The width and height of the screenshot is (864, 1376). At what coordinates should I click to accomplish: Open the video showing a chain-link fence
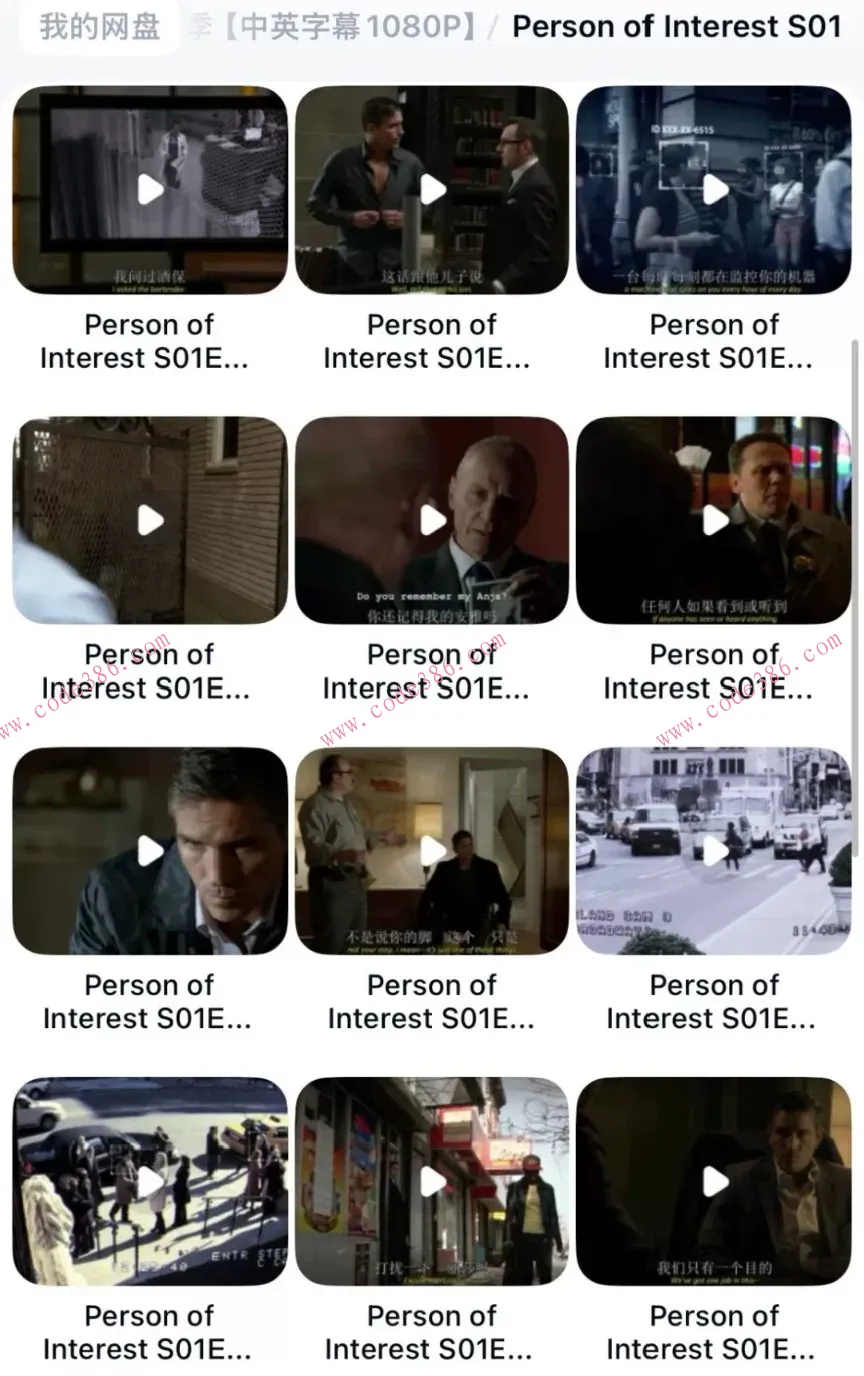pyautogui.click(x=150, y=520)
